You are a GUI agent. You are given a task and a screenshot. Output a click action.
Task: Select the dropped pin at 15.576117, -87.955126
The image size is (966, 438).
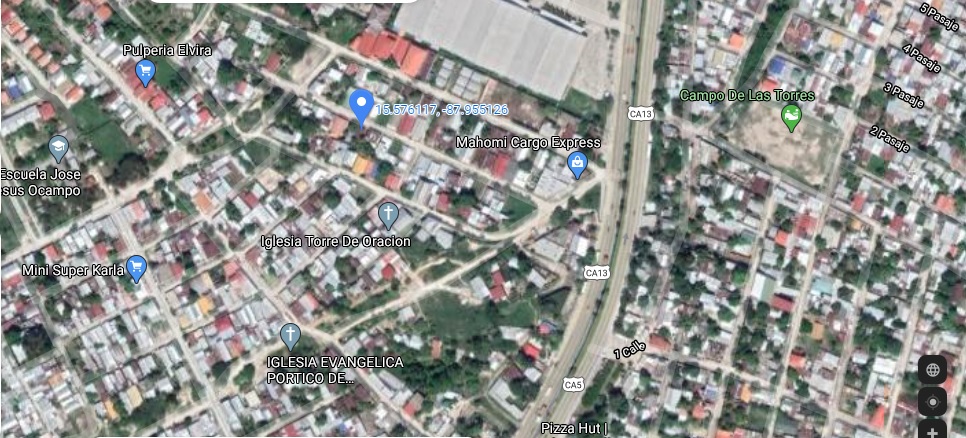point(361,106)
